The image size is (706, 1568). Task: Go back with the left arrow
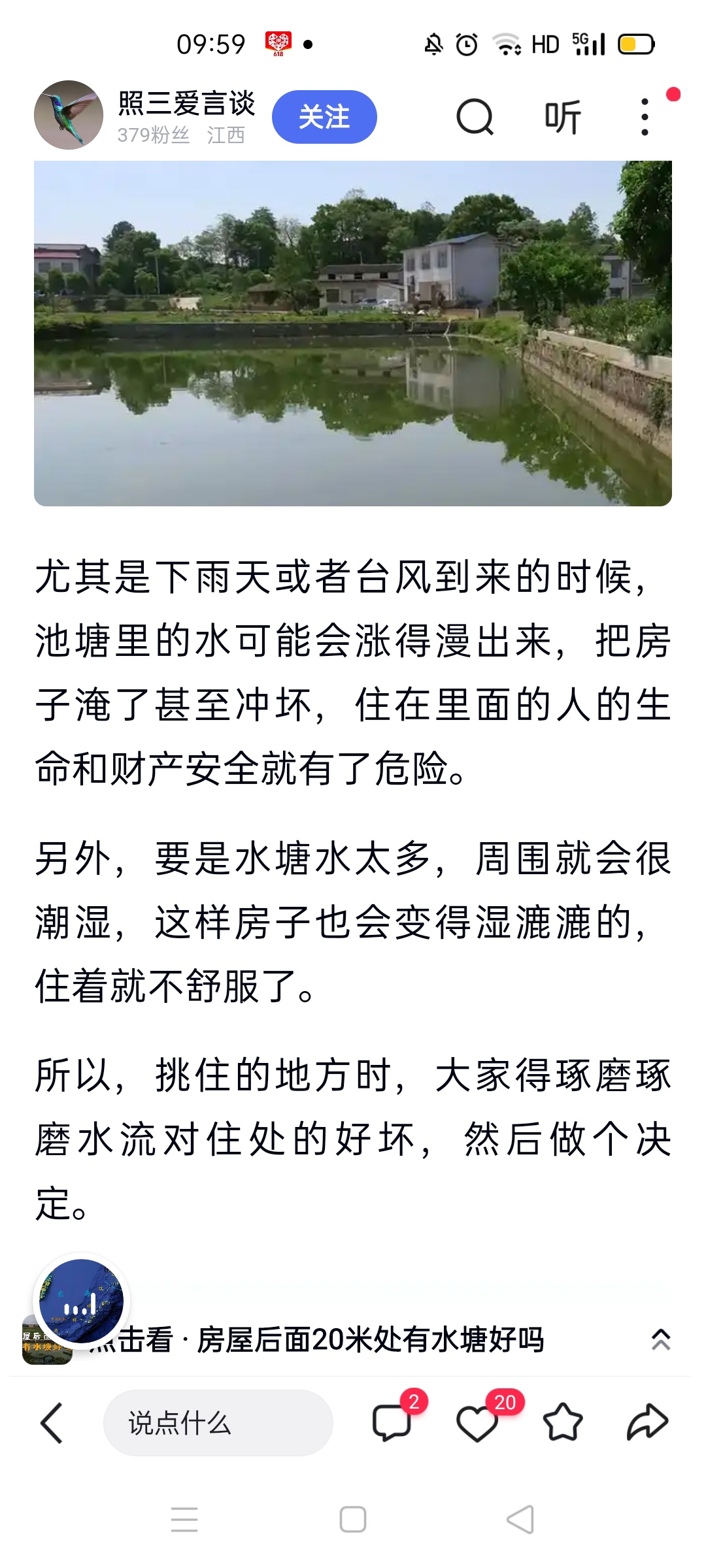[x=52, y=1422]
